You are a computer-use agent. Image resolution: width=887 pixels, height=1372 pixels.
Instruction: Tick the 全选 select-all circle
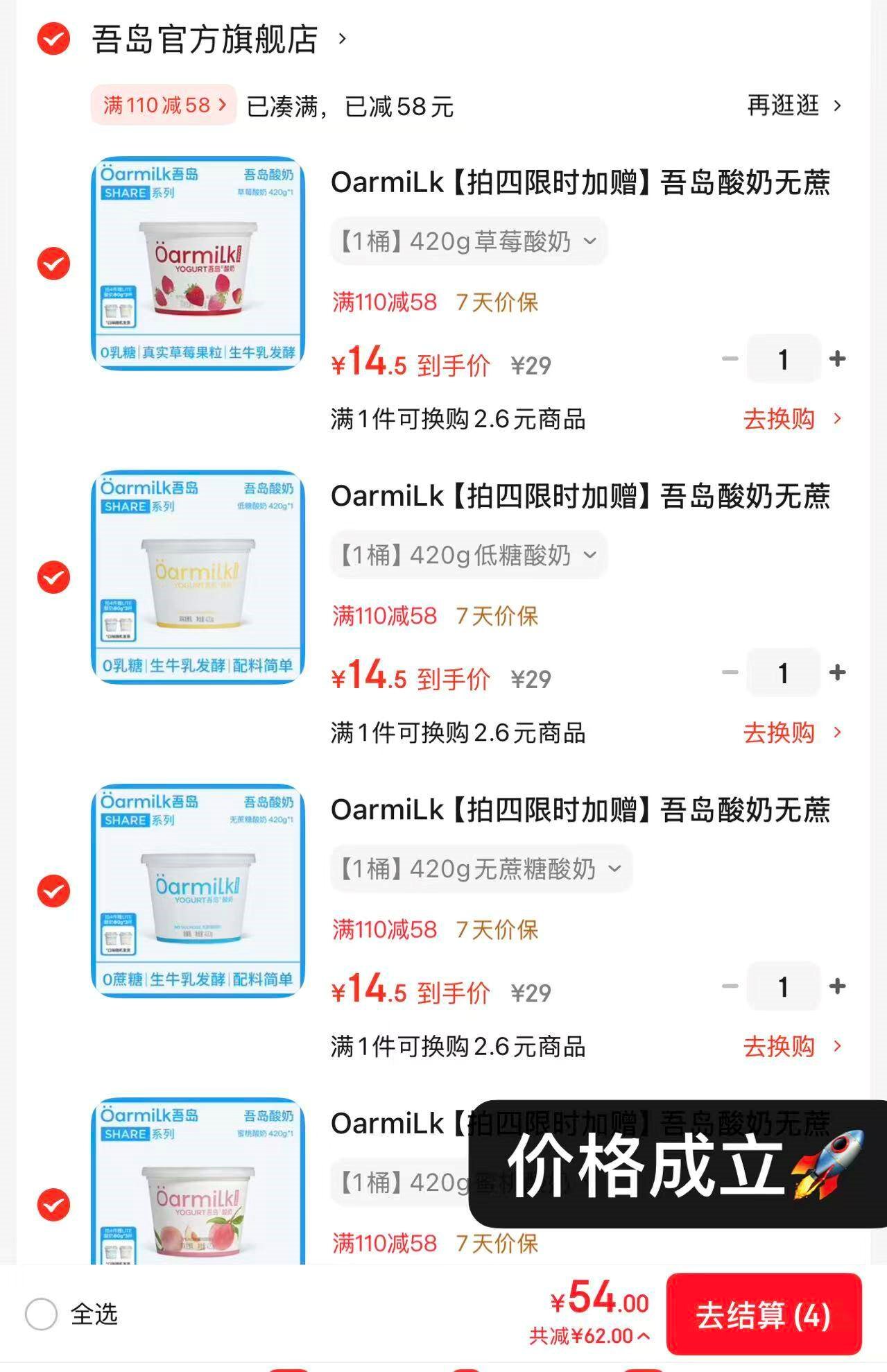41,1314
